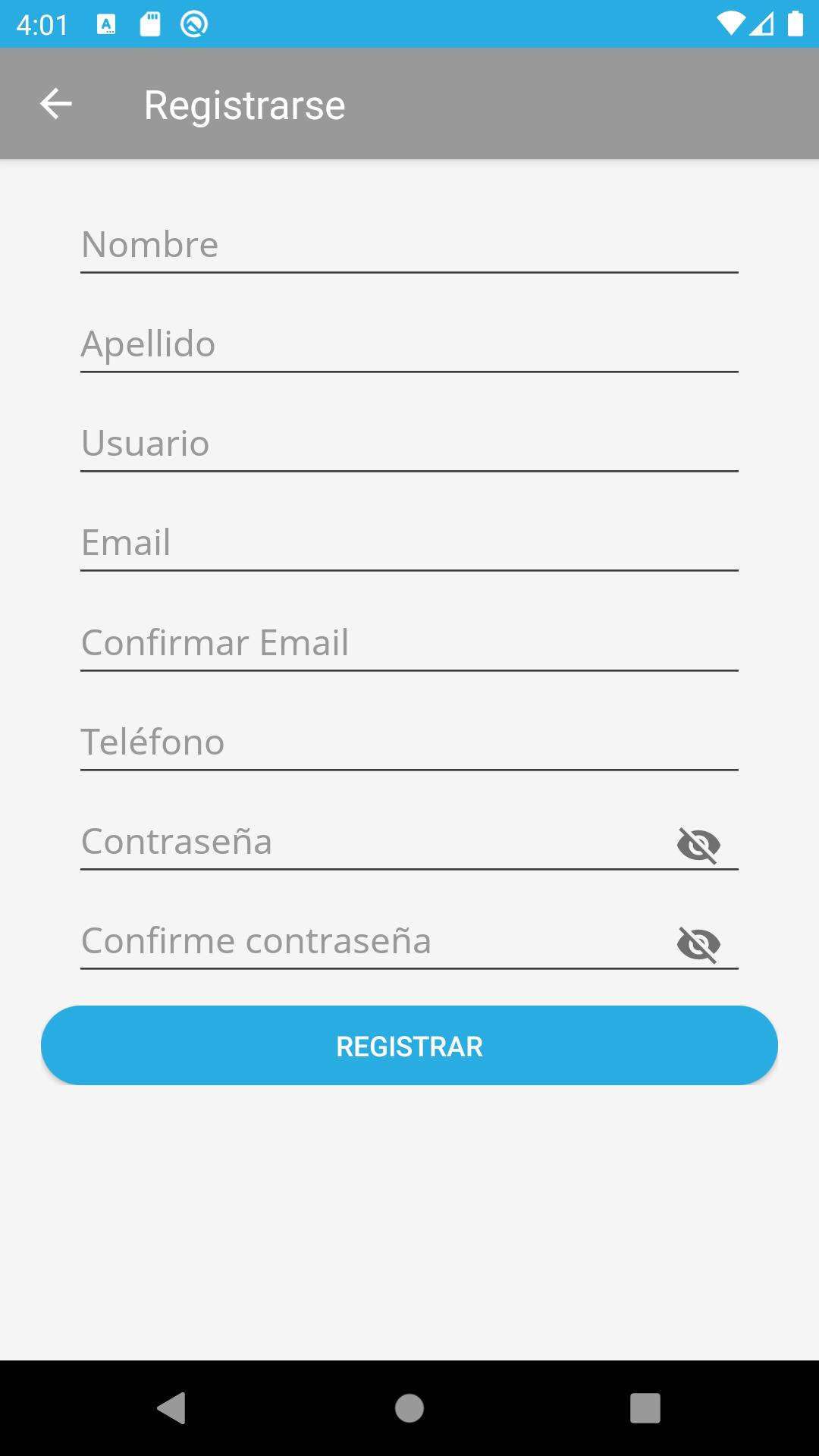Go back using the app bar arrow
The image size is (819, 1456).
coord(55,104)
